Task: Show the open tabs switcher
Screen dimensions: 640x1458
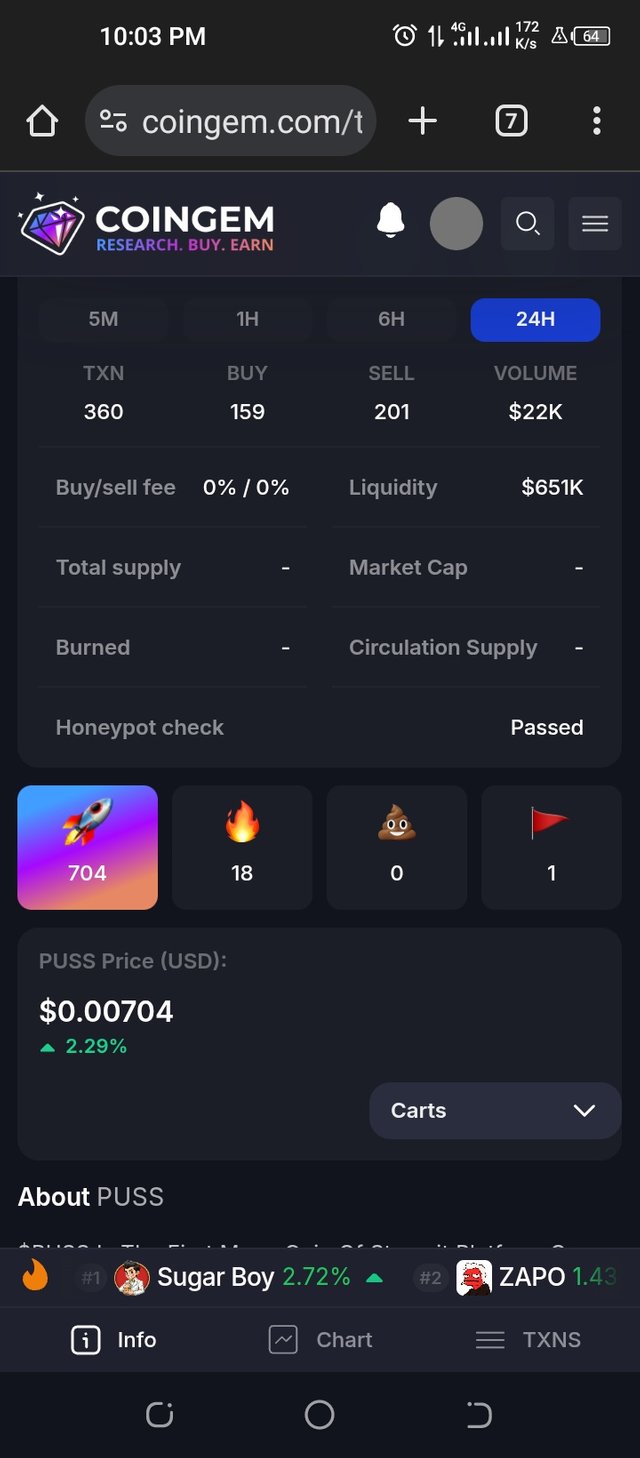Action: [x=510, y=122]
